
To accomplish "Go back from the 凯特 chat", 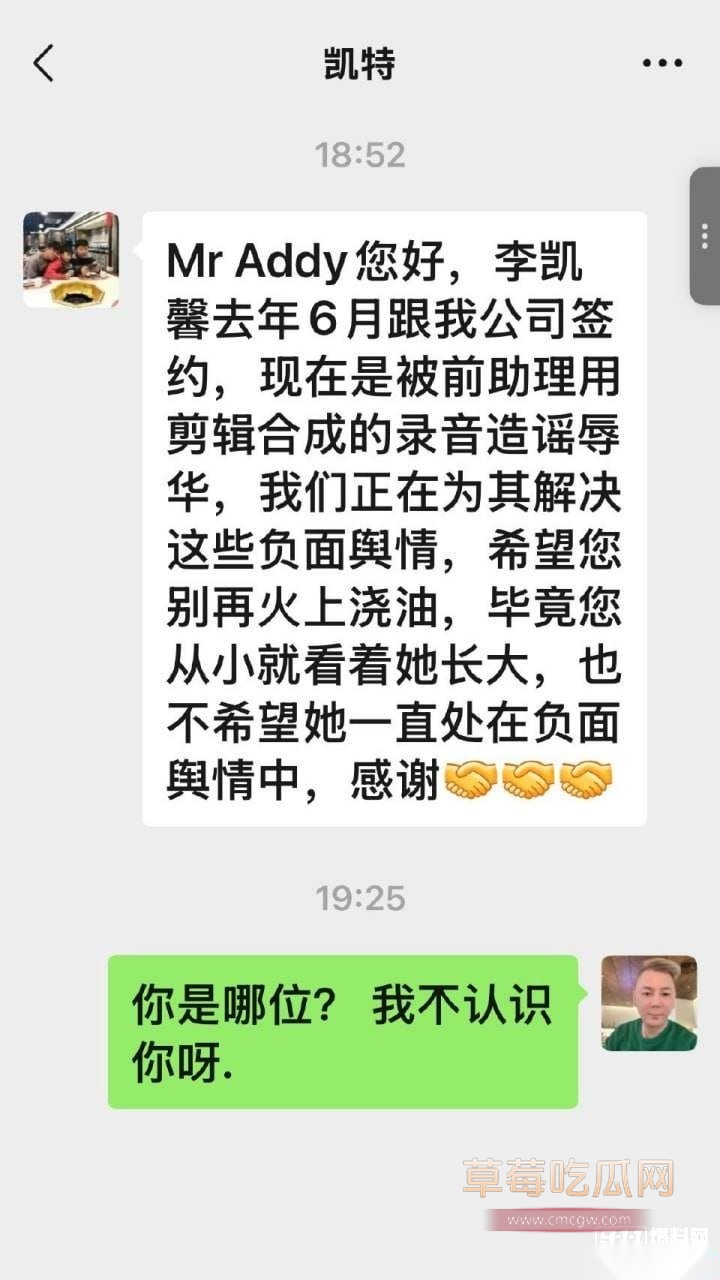I will click(x=43, y=64).
